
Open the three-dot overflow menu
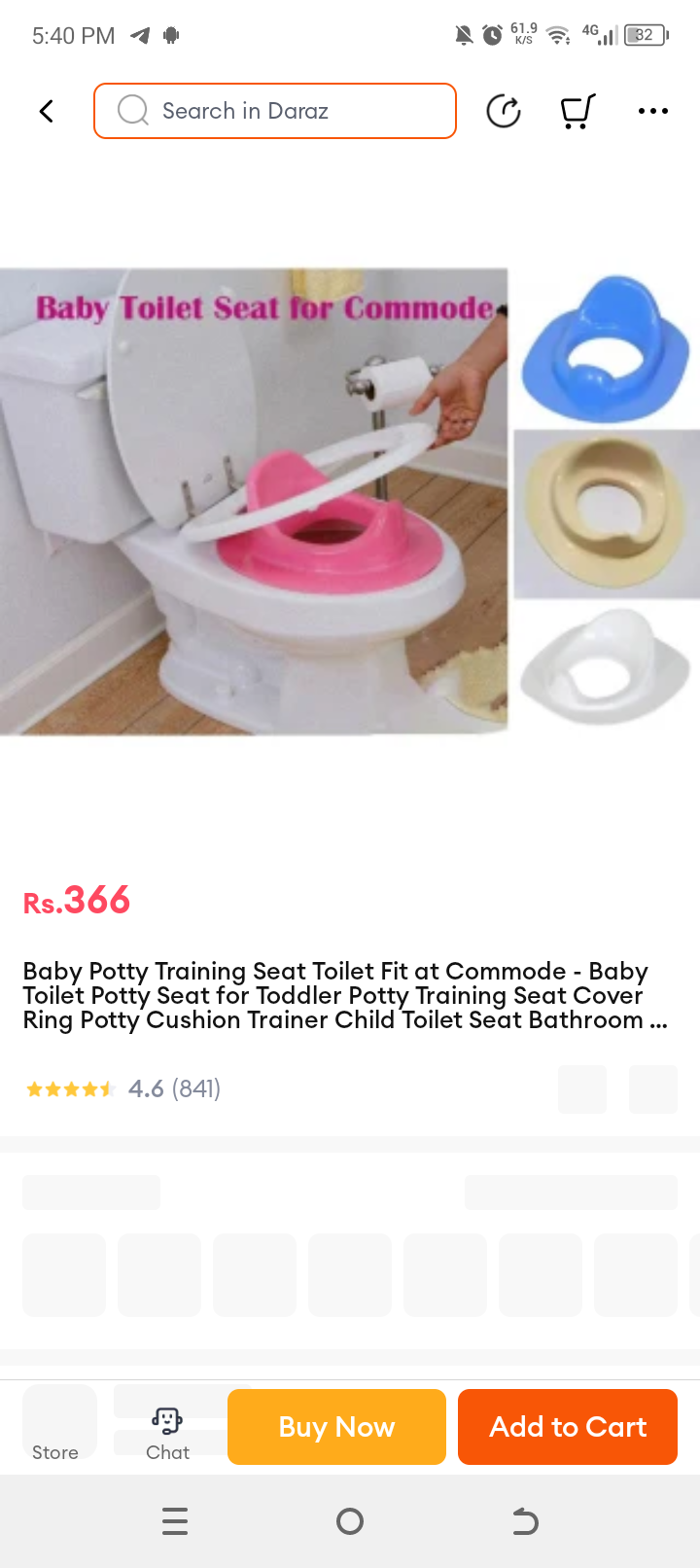(x=652, y=111)
